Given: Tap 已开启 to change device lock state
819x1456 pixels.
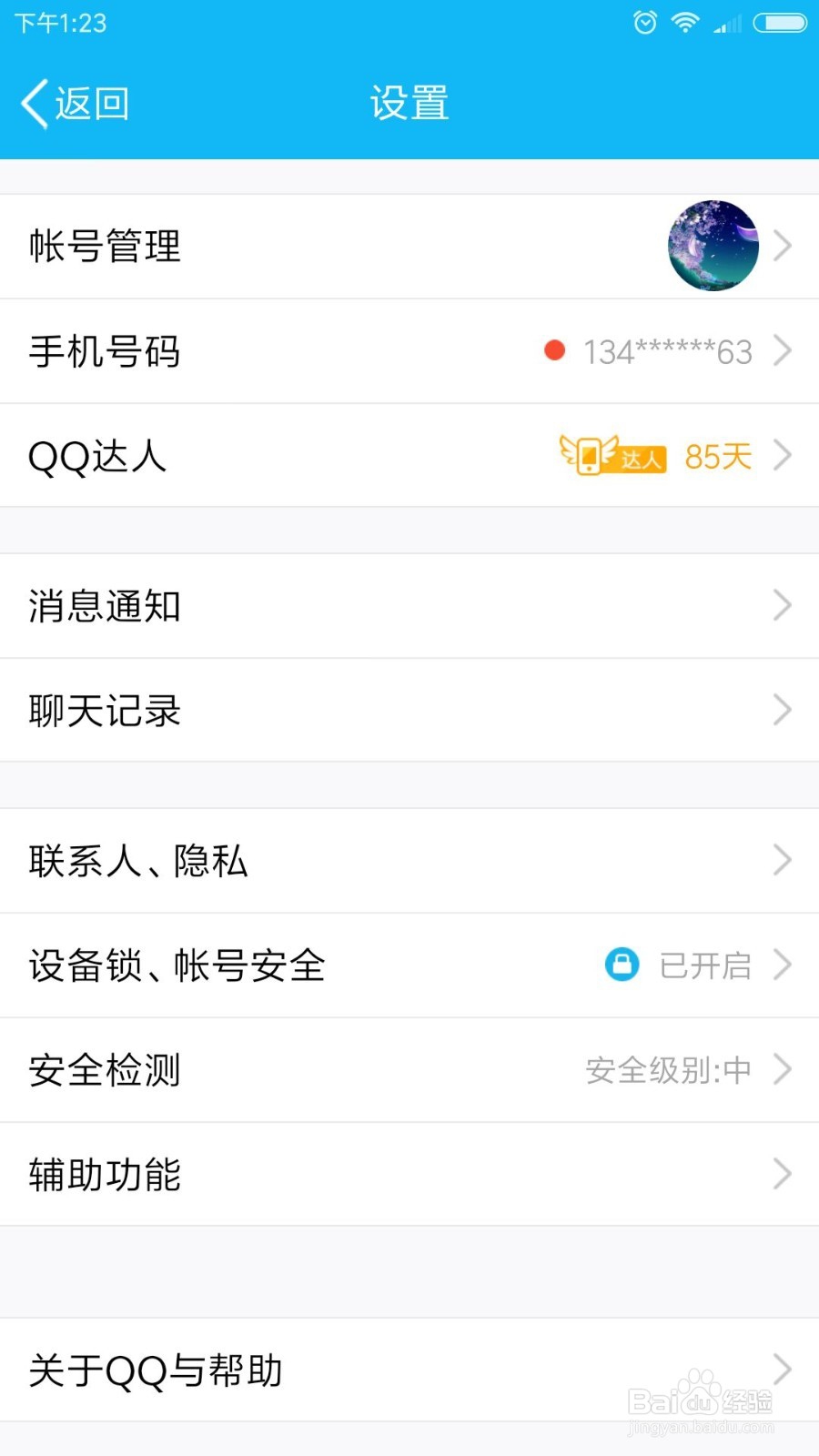Looking at the screenshot, I should click(x=705, y=965).
